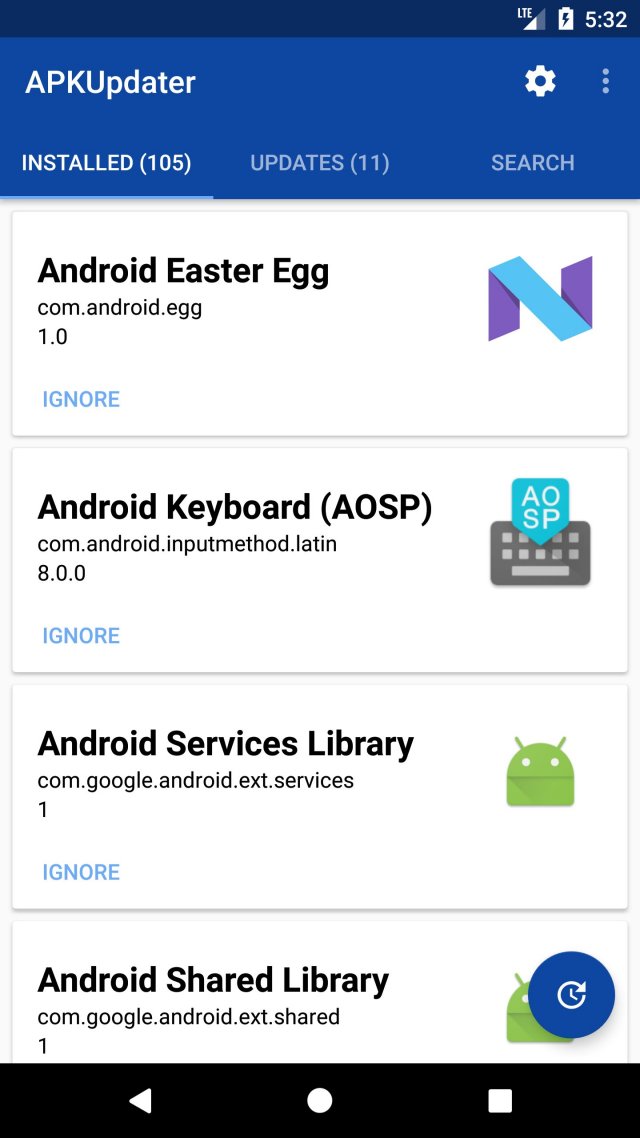
Task: Select the Installed tab
Action: coord(106,163)
